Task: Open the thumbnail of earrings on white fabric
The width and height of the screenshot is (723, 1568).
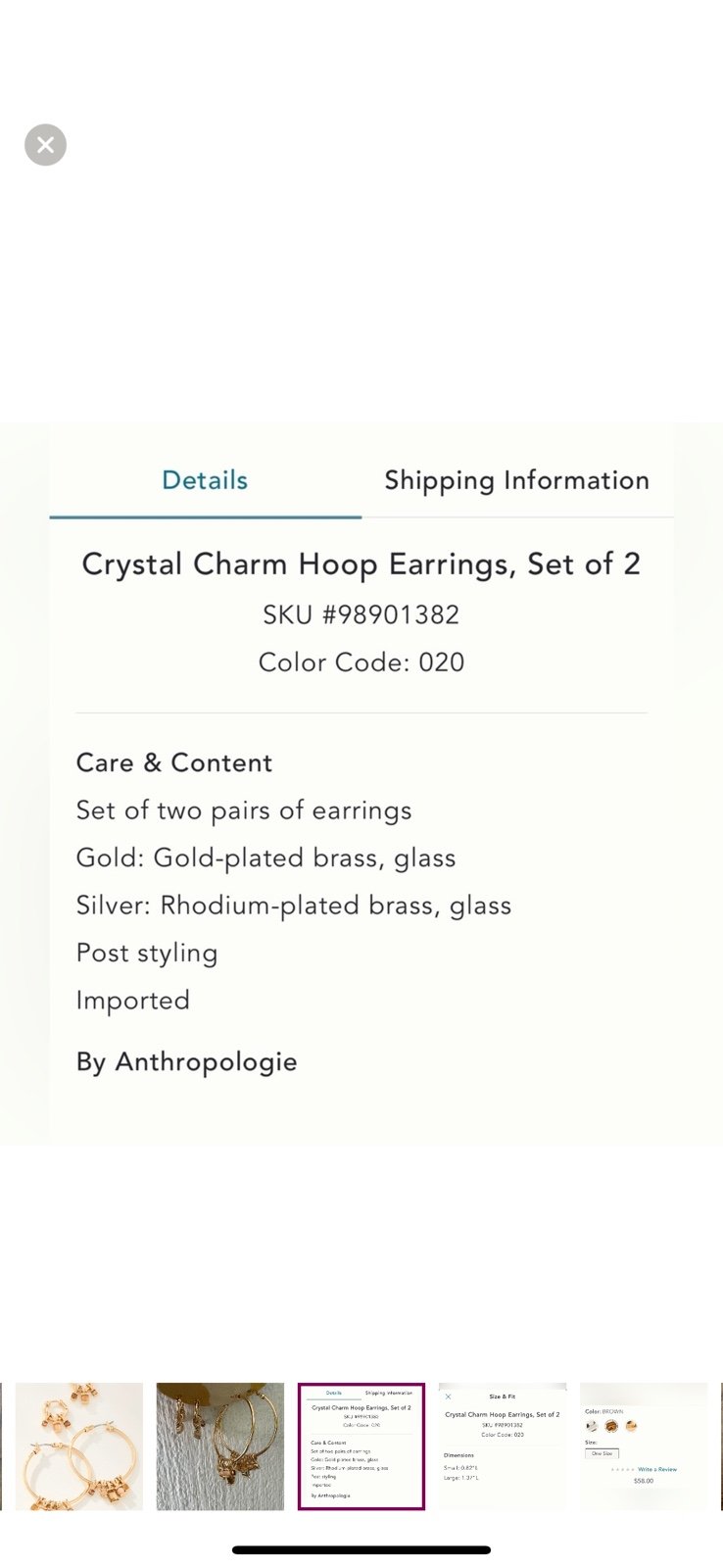Action: pyautogui.click(x=220, y=1445)
